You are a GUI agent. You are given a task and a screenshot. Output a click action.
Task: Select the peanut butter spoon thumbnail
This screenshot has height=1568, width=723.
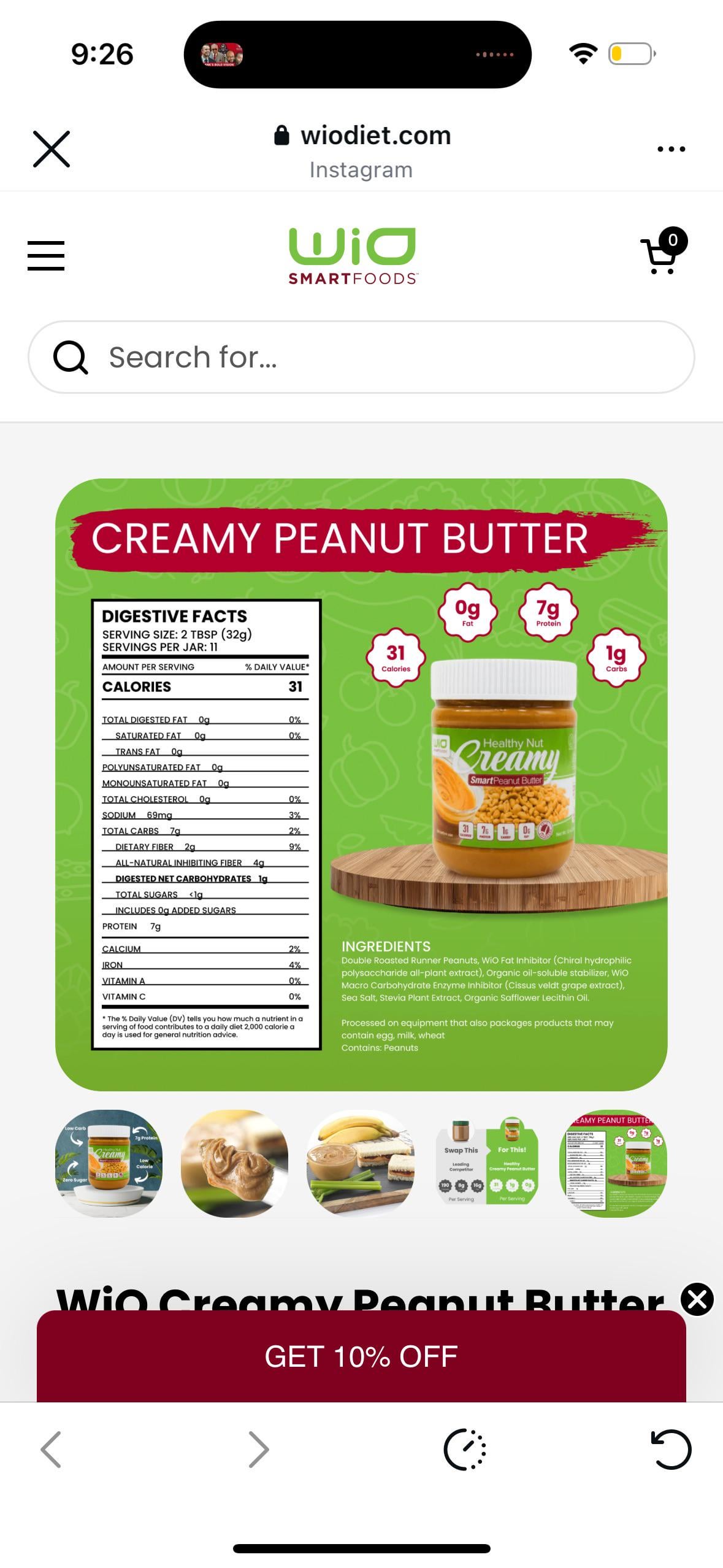point(235,1163)
